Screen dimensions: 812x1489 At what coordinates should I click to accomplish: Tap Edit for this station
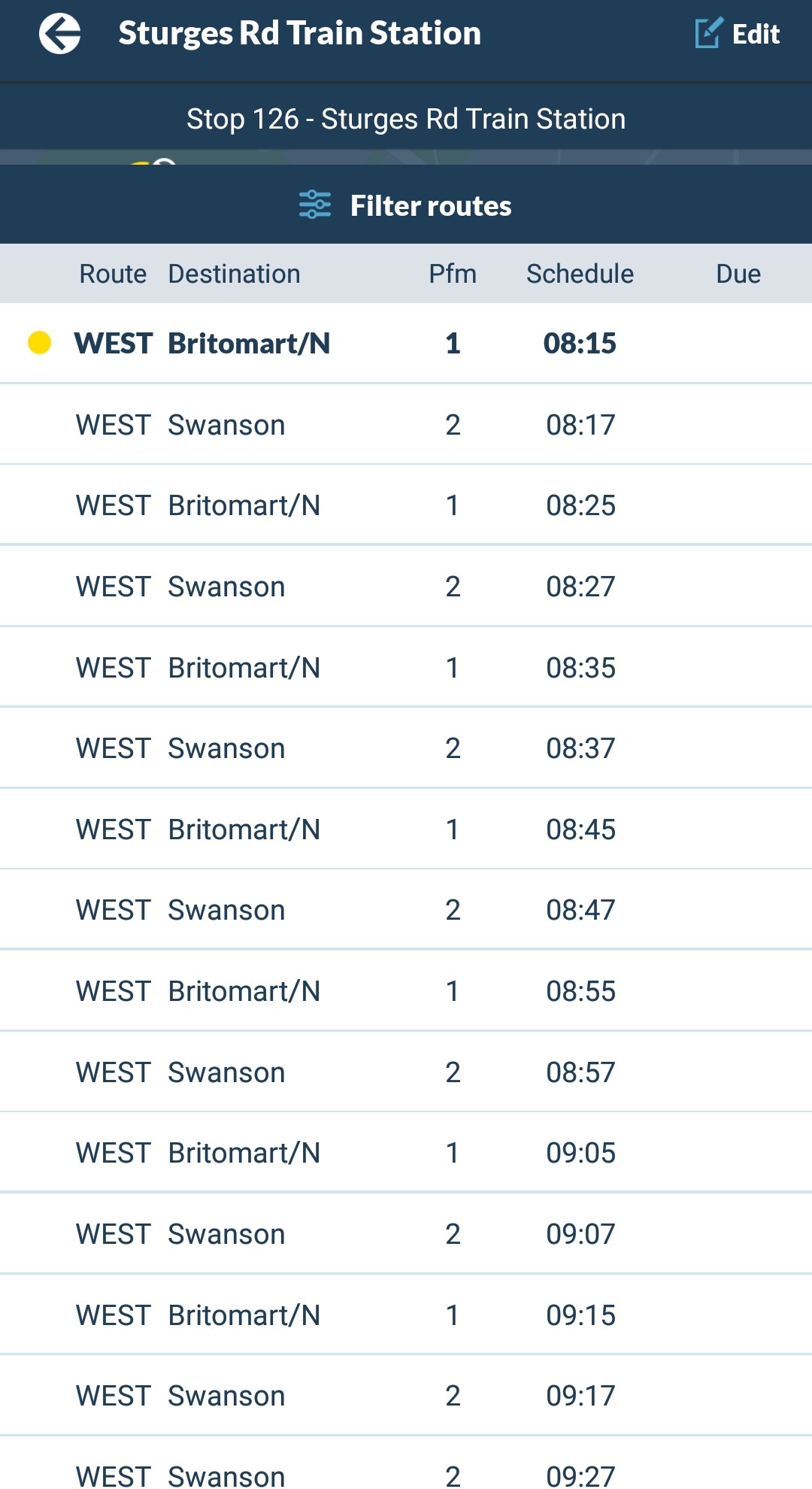[737, 34]
